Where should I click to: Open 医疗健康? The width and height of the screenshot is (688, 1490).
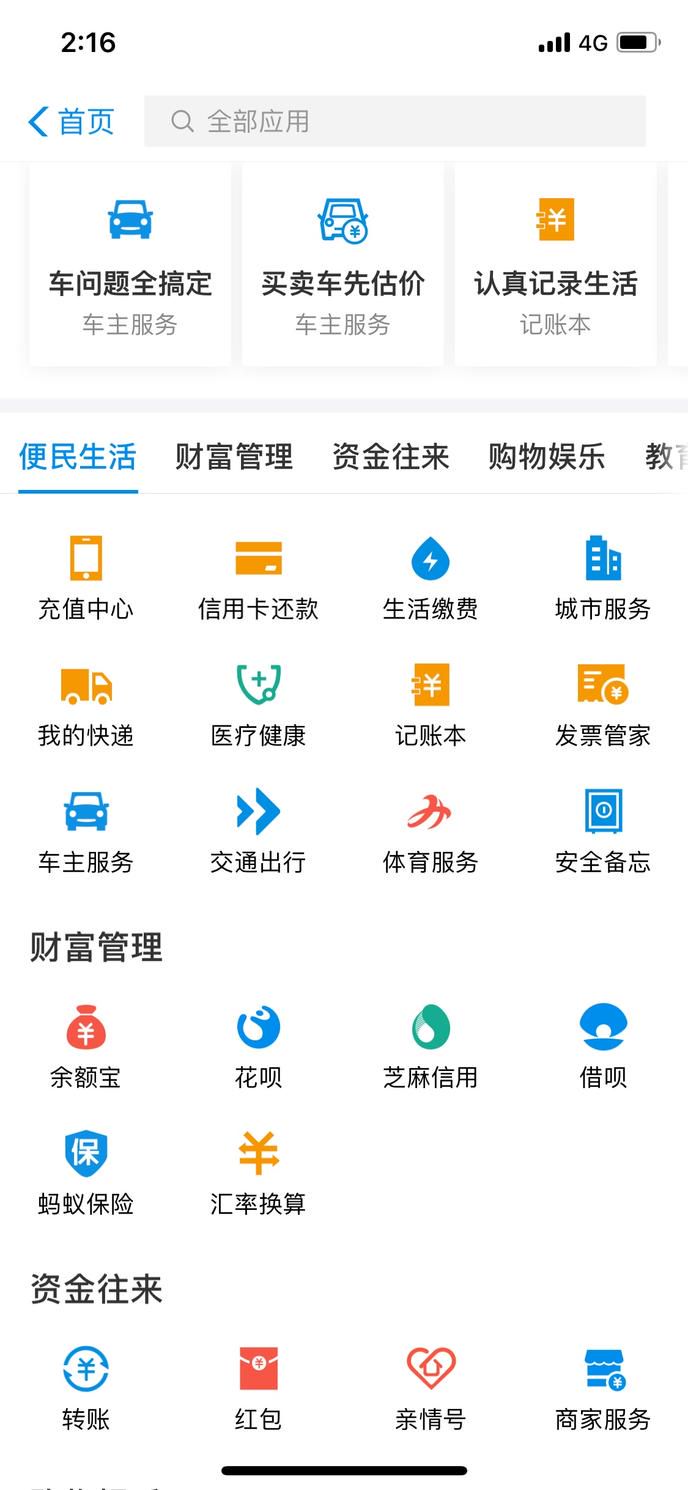pos(258,705)
